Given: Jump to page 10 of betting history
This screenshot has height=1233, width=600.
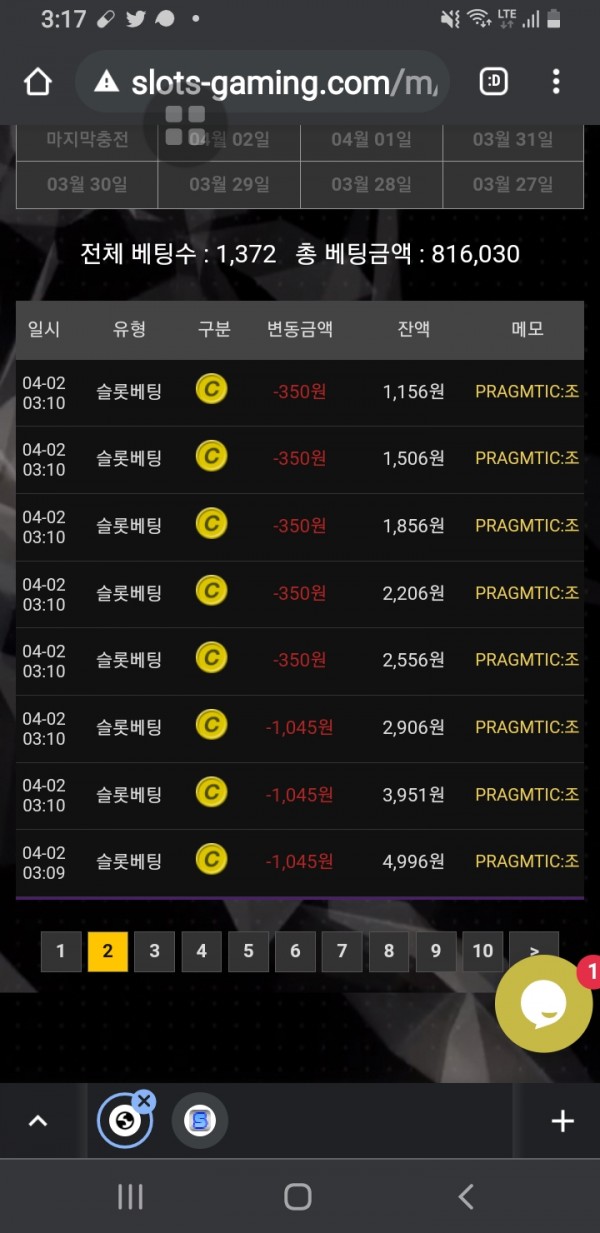Looking at the screenshot, I should (x=483, y=951).
